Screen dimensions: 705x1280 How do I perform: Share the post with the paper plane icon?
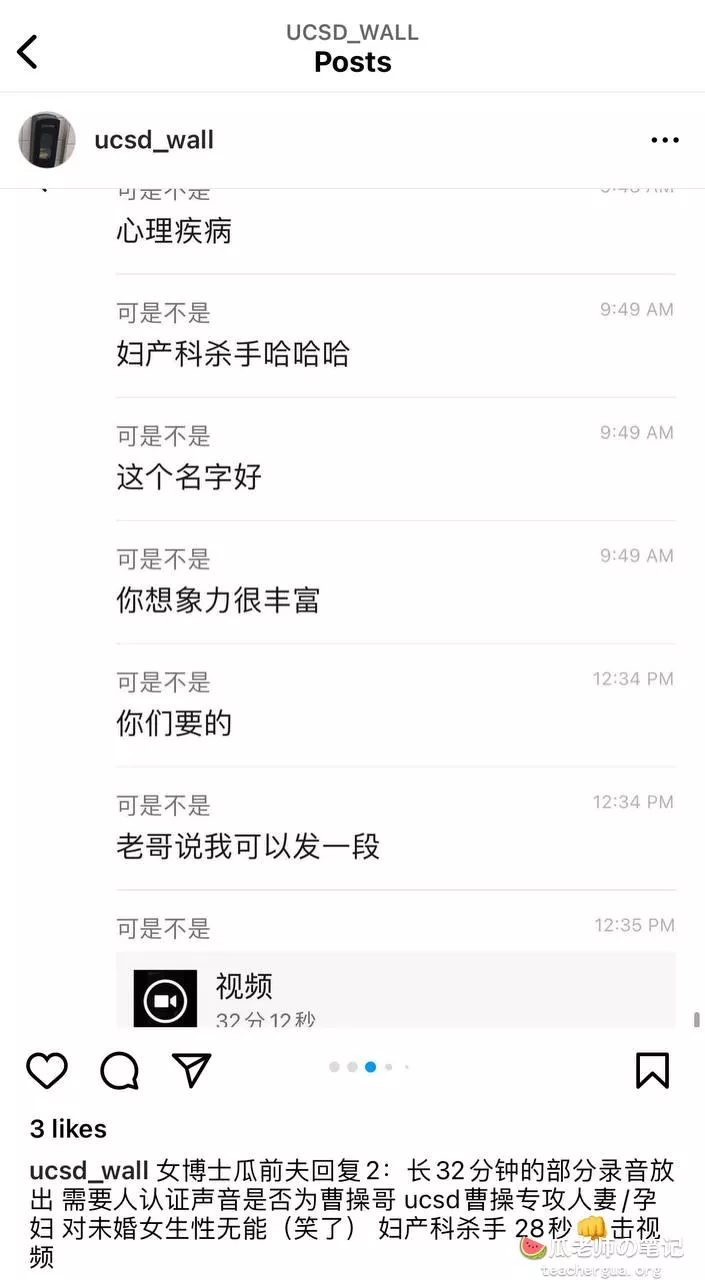(x=192, y=1069)
